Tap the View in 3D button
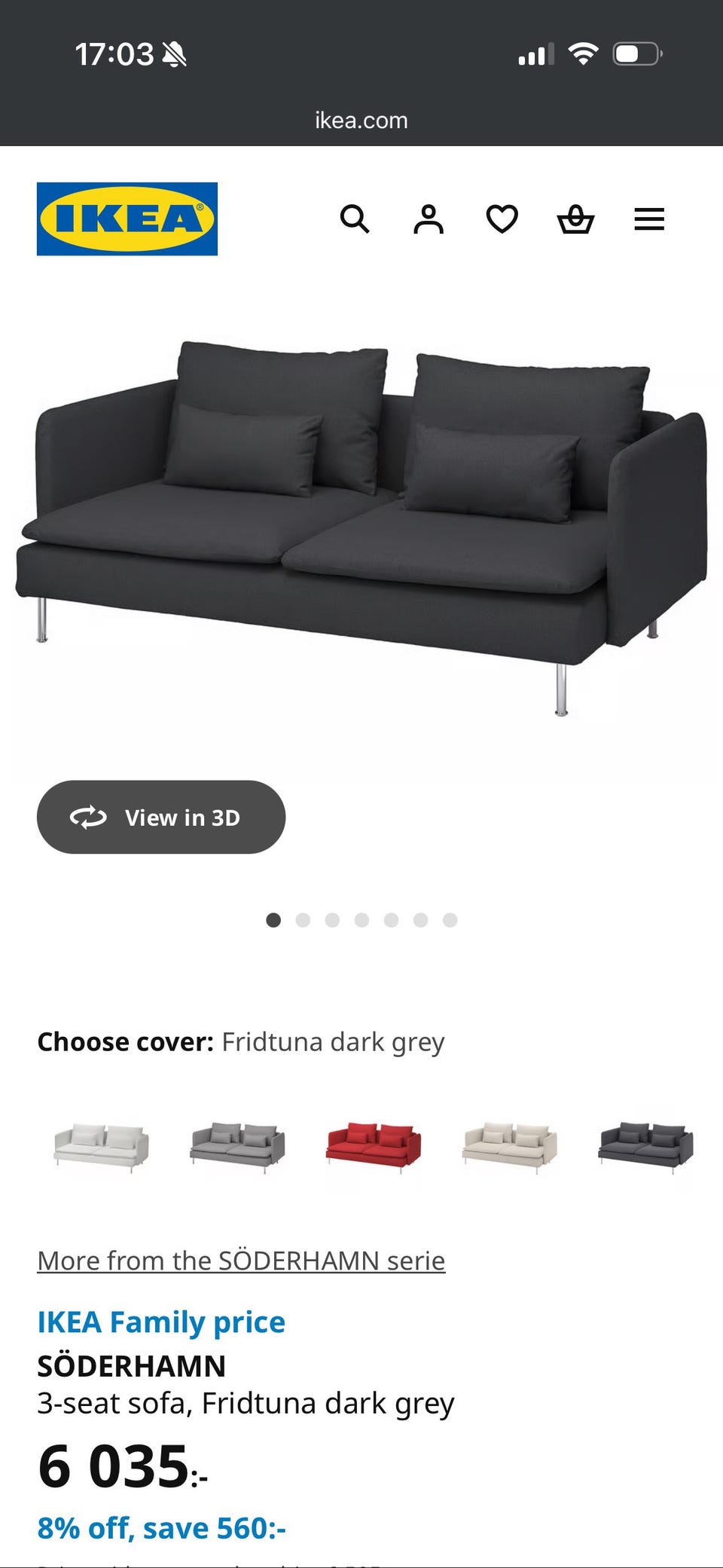The image size is (723, 1568). 161,818
